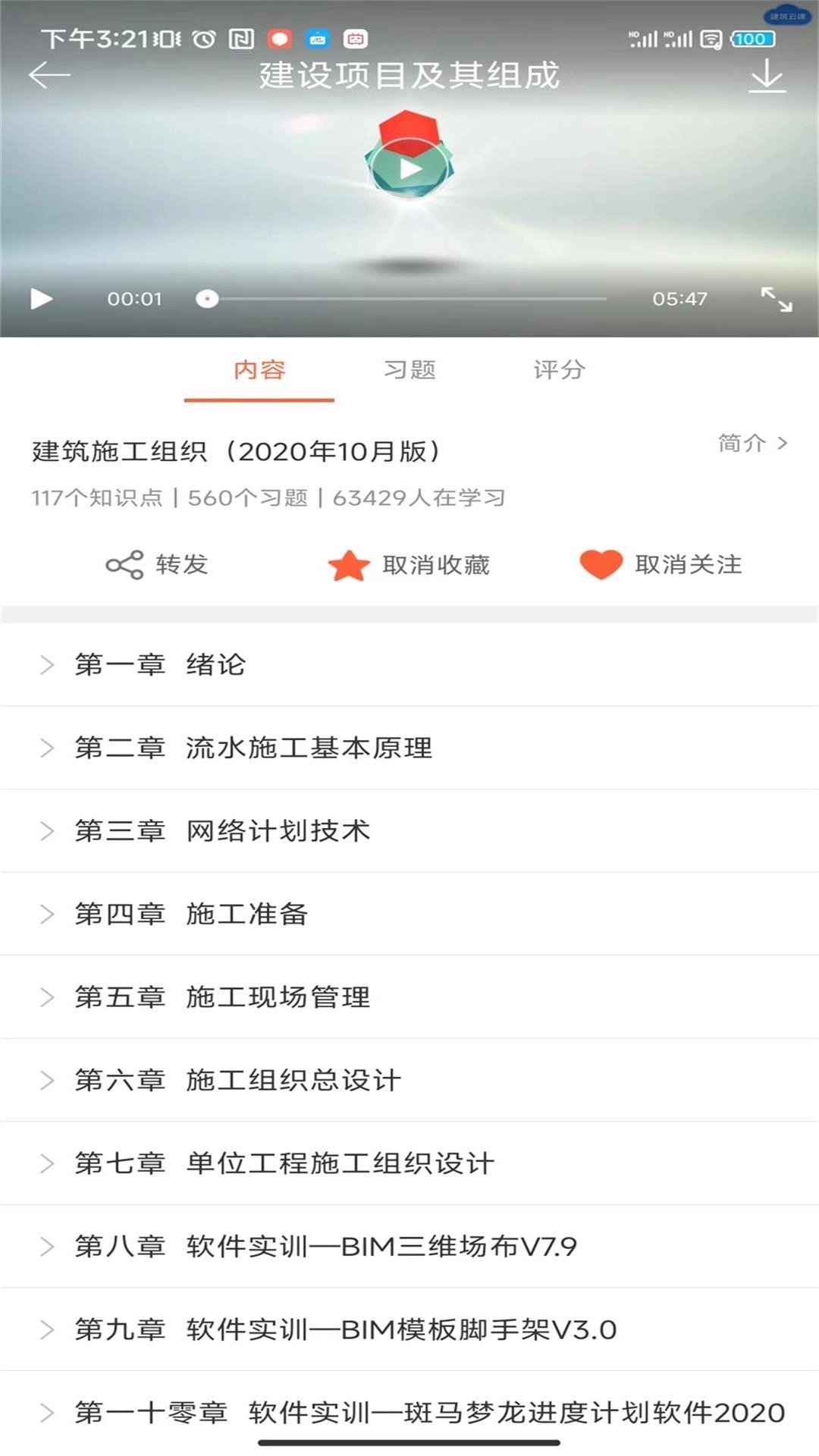Unfollow the course with 取消关注
This screenshot has height=1456, width=819.
pos(661,565)
